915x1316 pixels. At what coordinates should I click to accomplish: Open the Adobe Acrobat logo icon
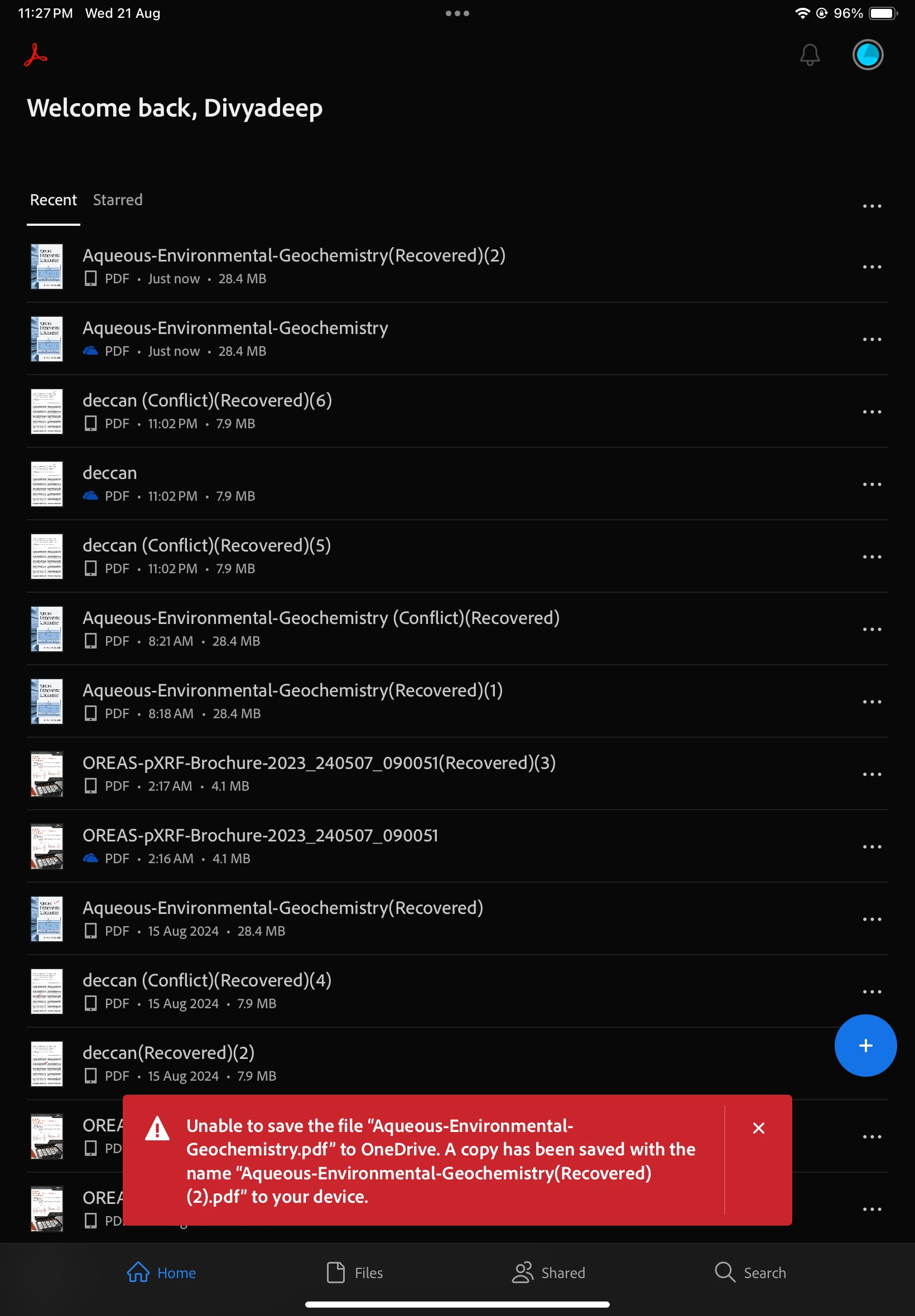click(x=36, y=55)
